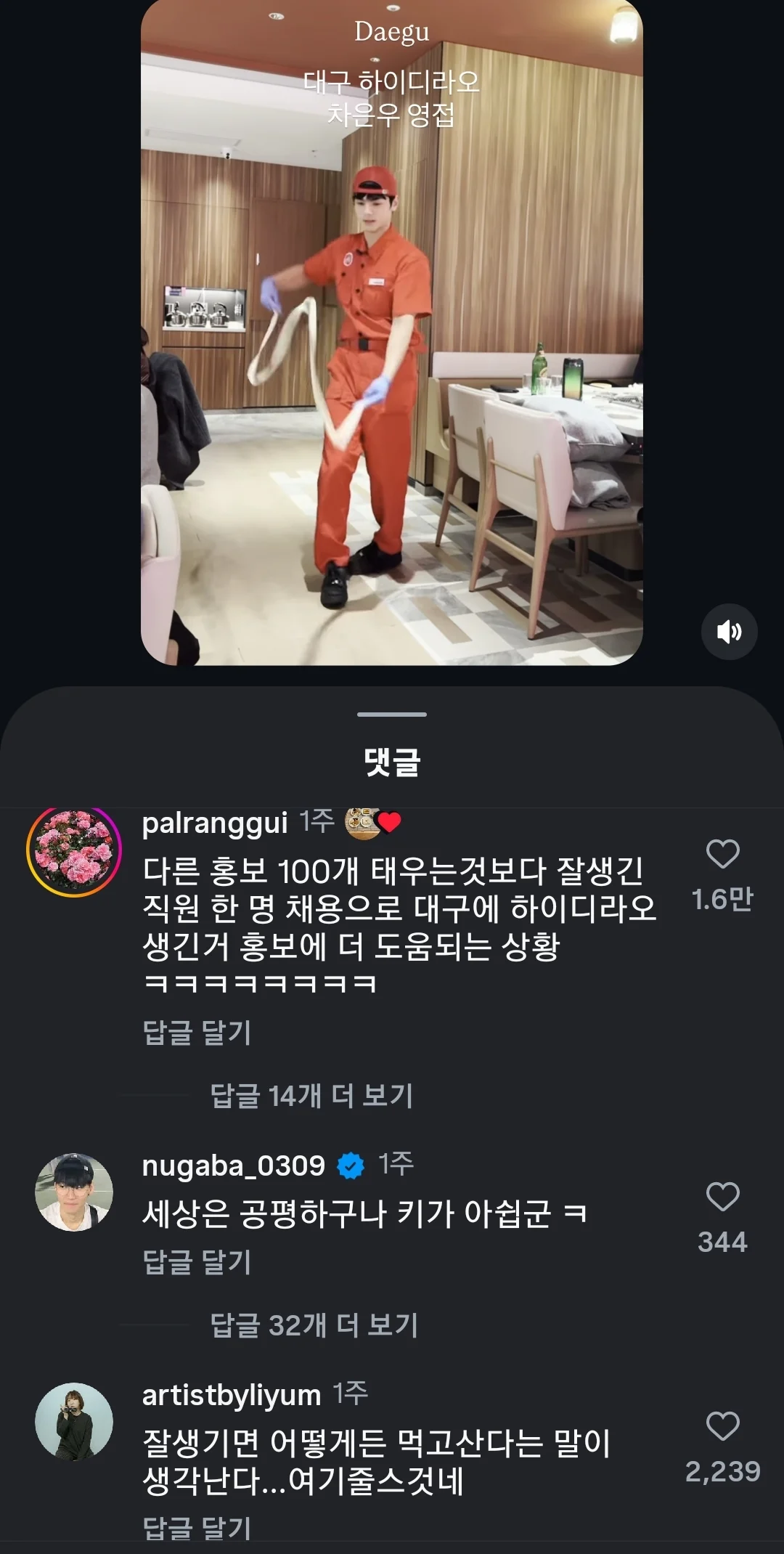The image size is (784, 1554).
Task: Open the video frame showing Cha Eun-woo
Action: click(x=392, y=334)
